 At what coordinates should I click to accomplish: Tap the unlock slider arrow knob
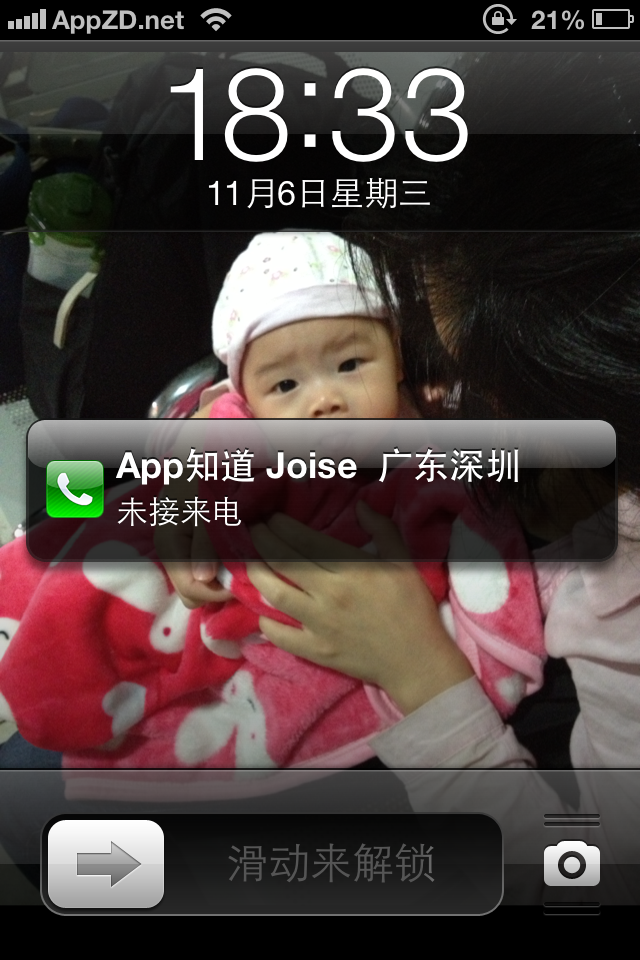(x=106, y=864)
